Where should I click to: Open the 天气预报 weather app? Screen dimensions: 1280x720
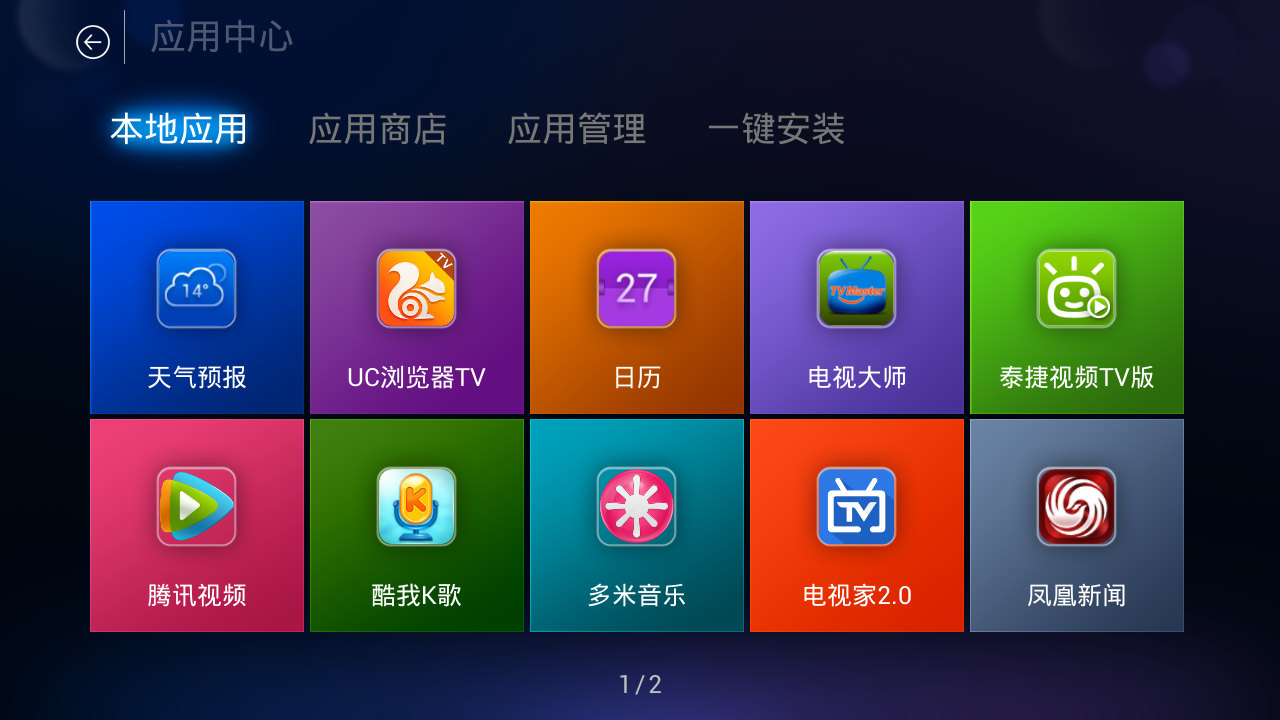coord(197,308)
